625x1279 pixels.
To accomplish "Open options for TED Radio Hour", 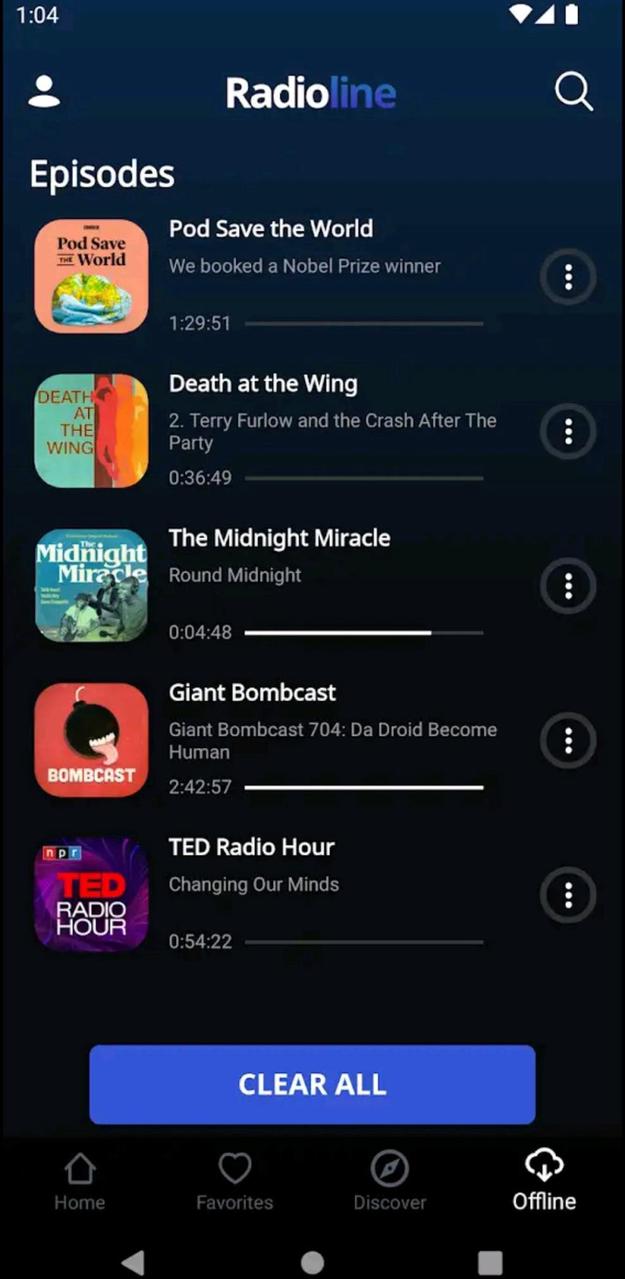I will [568, 895].
